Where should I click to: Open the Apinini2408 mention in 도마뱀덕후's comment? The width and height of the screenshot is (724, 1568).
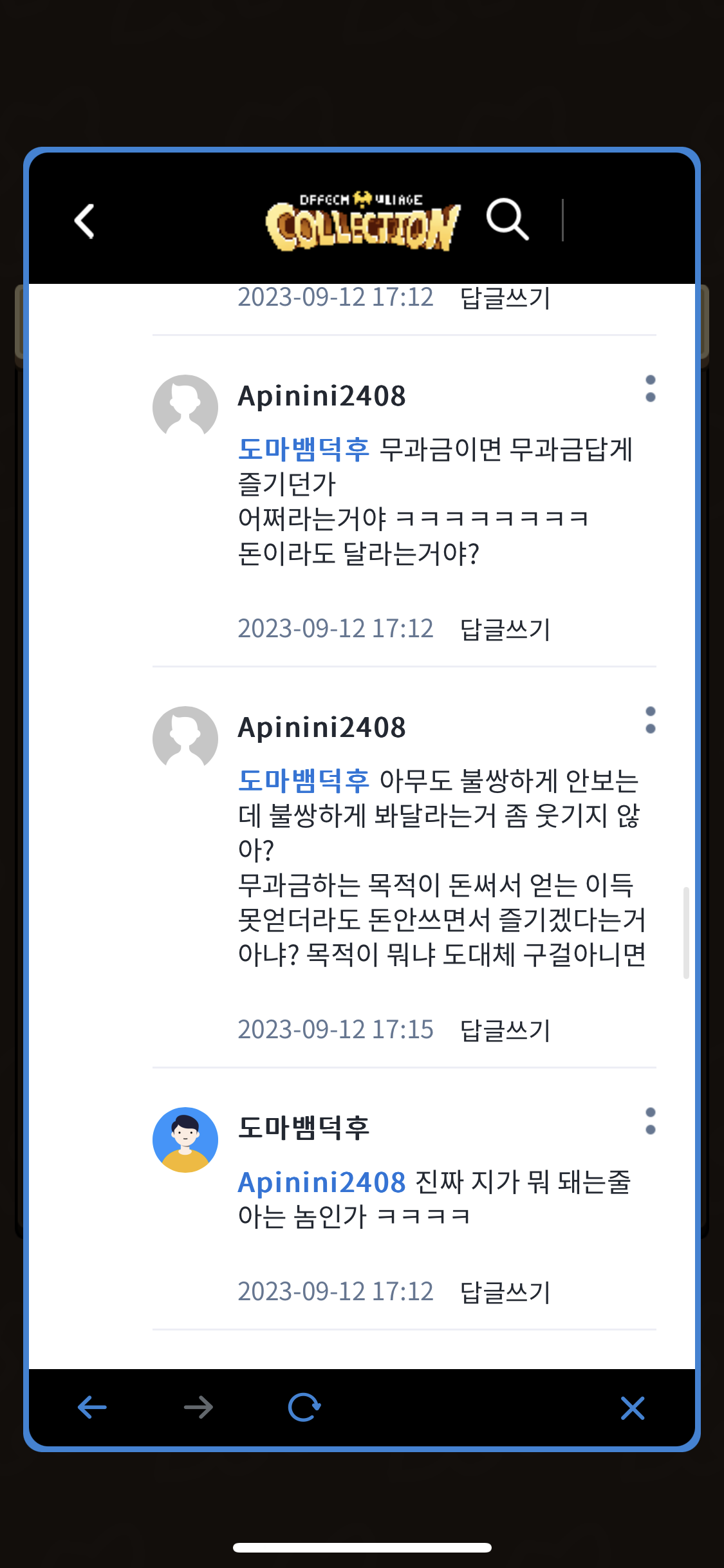click(x=322, y=1182)
